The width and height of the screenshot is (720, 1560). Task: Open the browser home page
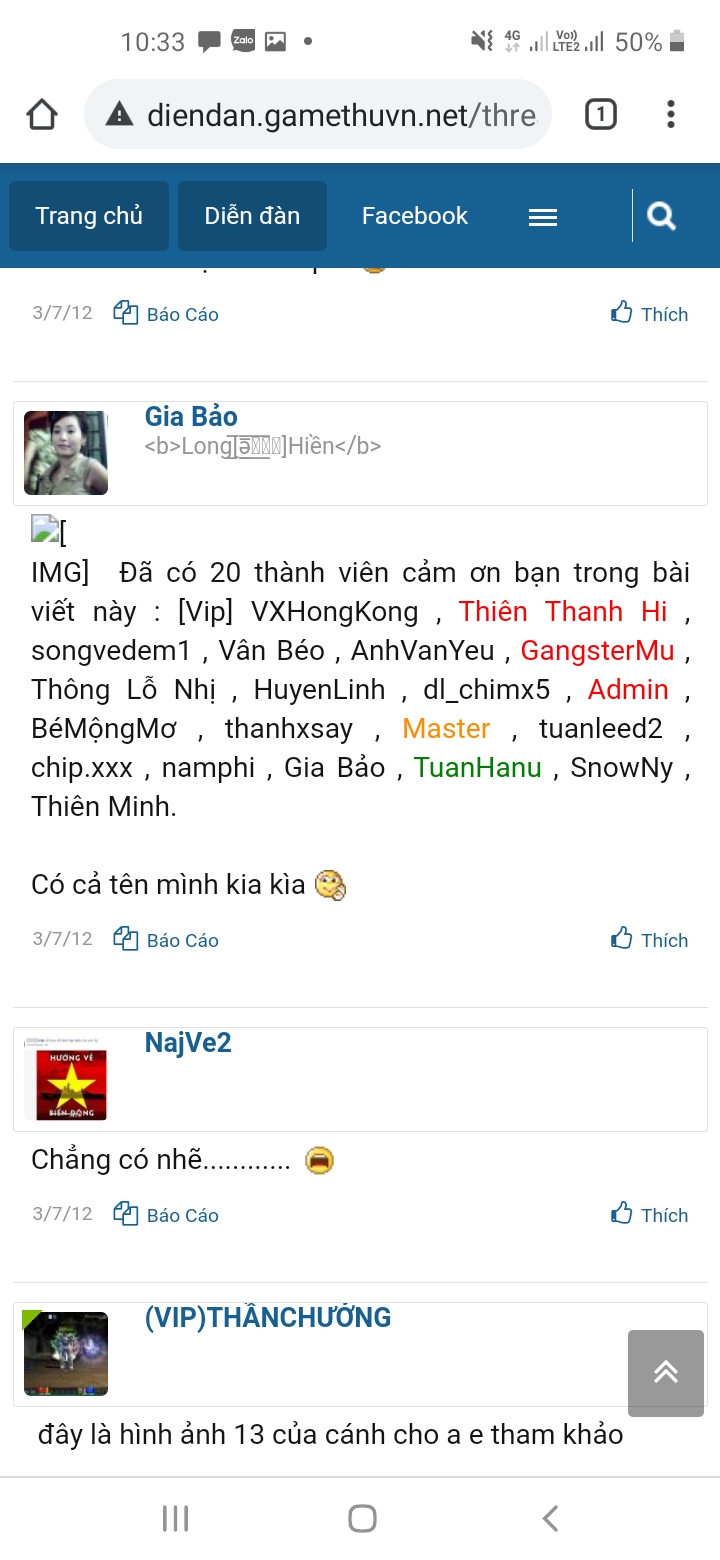(x=42, y=115)
